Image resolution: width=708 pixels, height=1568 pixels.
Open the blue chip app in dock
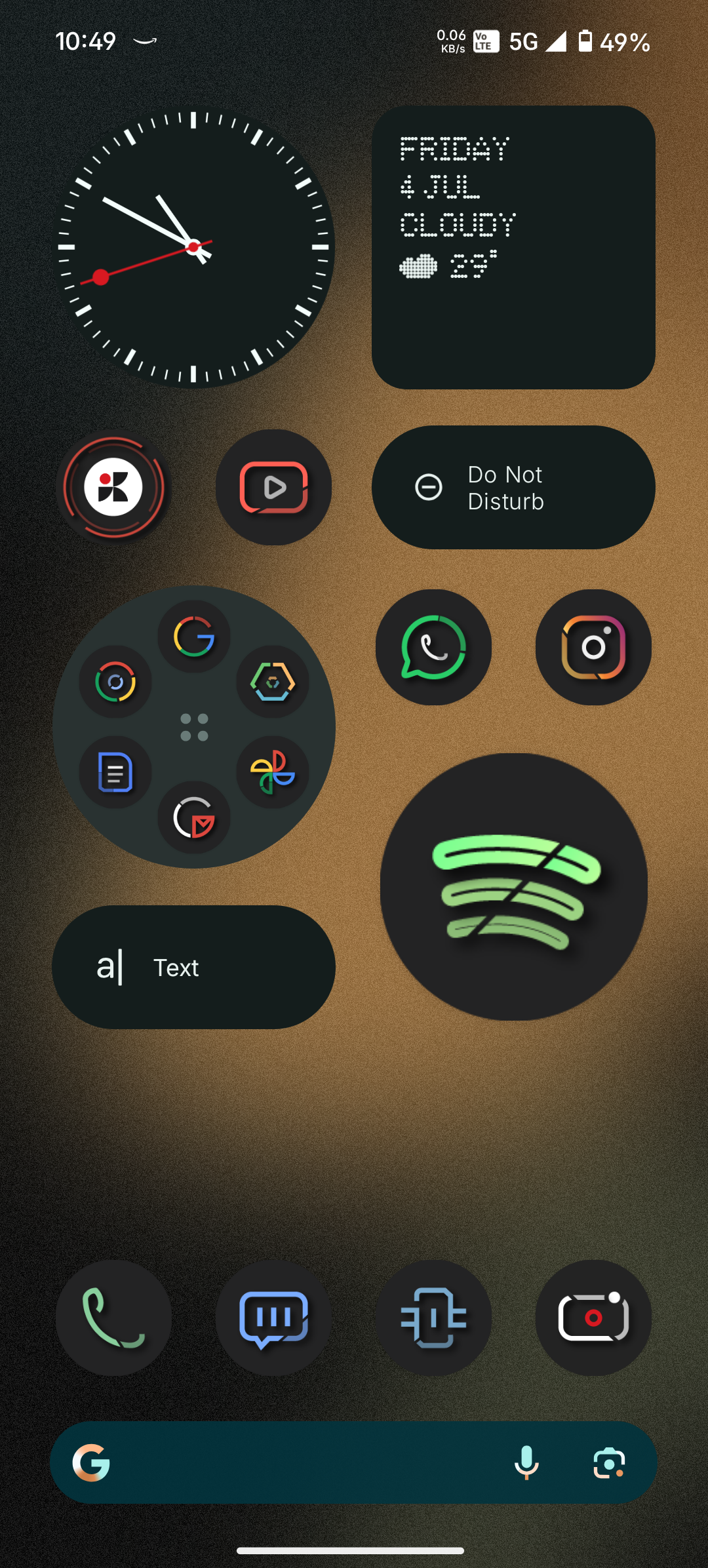[433, 1318]
